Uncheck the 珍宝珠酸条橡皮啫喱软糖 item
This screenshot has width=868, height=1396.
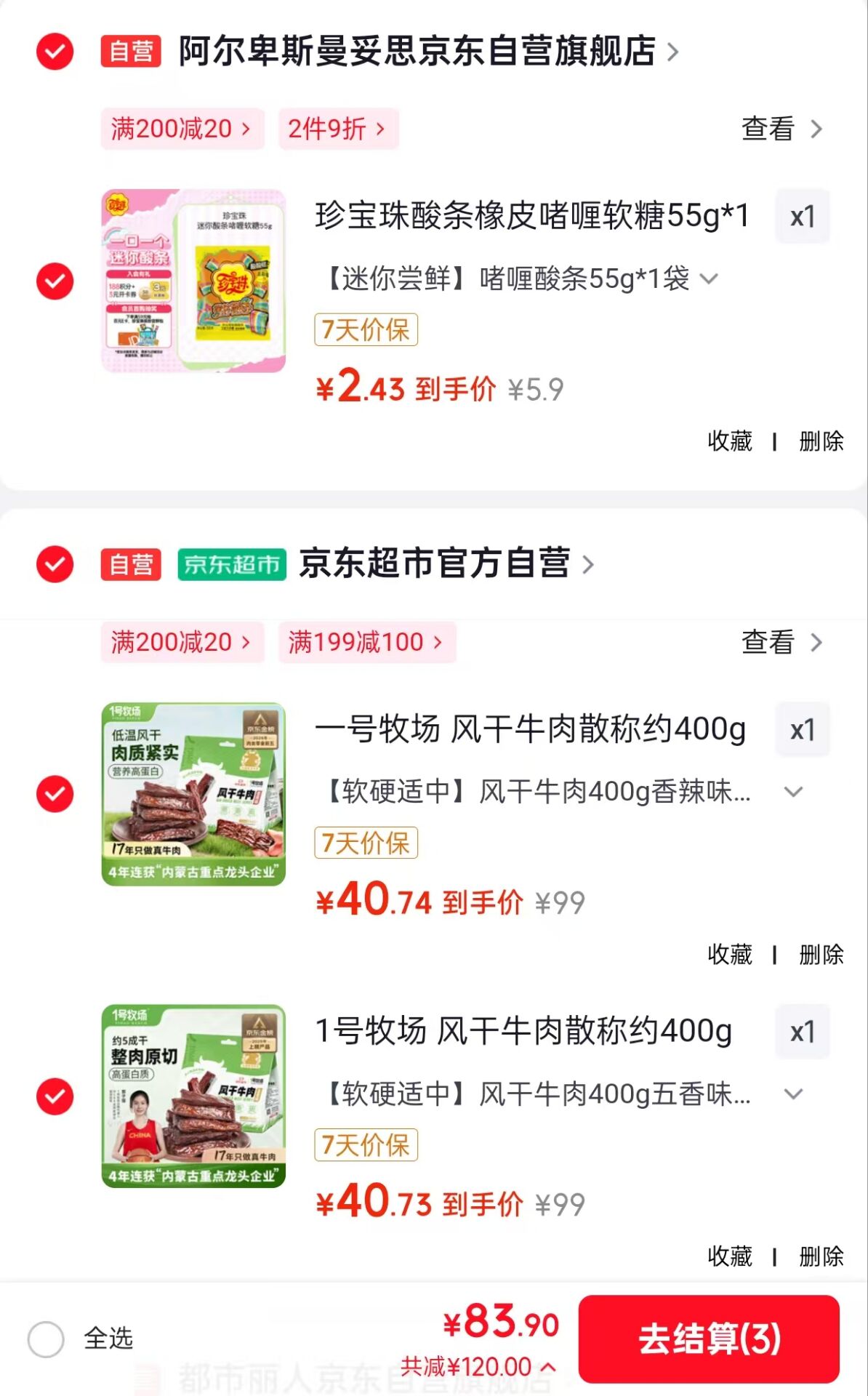[55, 281]
